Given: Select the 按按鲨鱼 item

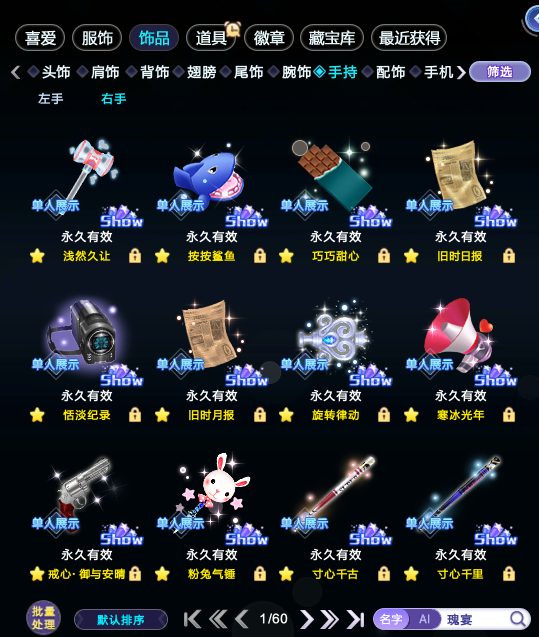Looking at the screenshot, I should [x=209, y=180].
